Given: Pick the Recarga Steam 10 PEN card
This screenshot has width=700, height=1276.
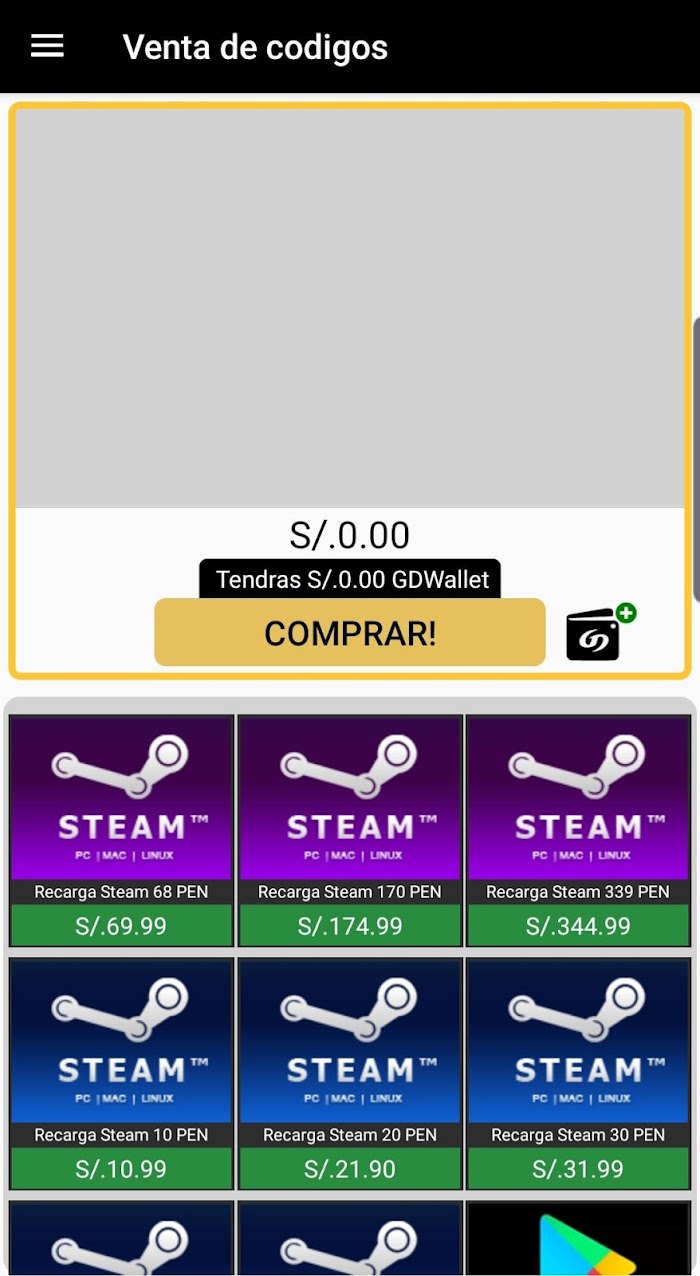Looking at the screenshot, I should 121,1074.
